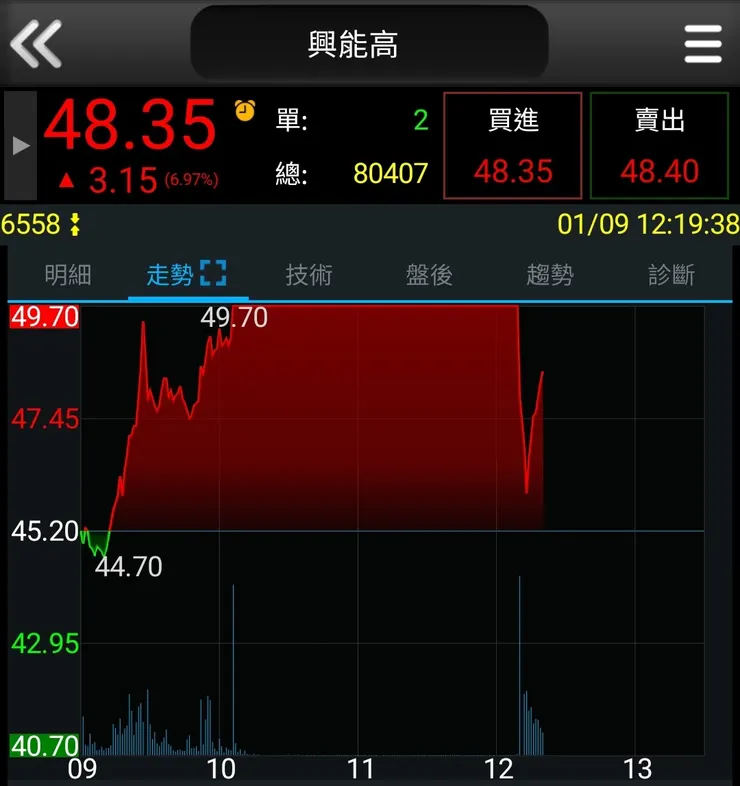Tap the low price label 44.70 on chart
740x786 pixels.
130,567
